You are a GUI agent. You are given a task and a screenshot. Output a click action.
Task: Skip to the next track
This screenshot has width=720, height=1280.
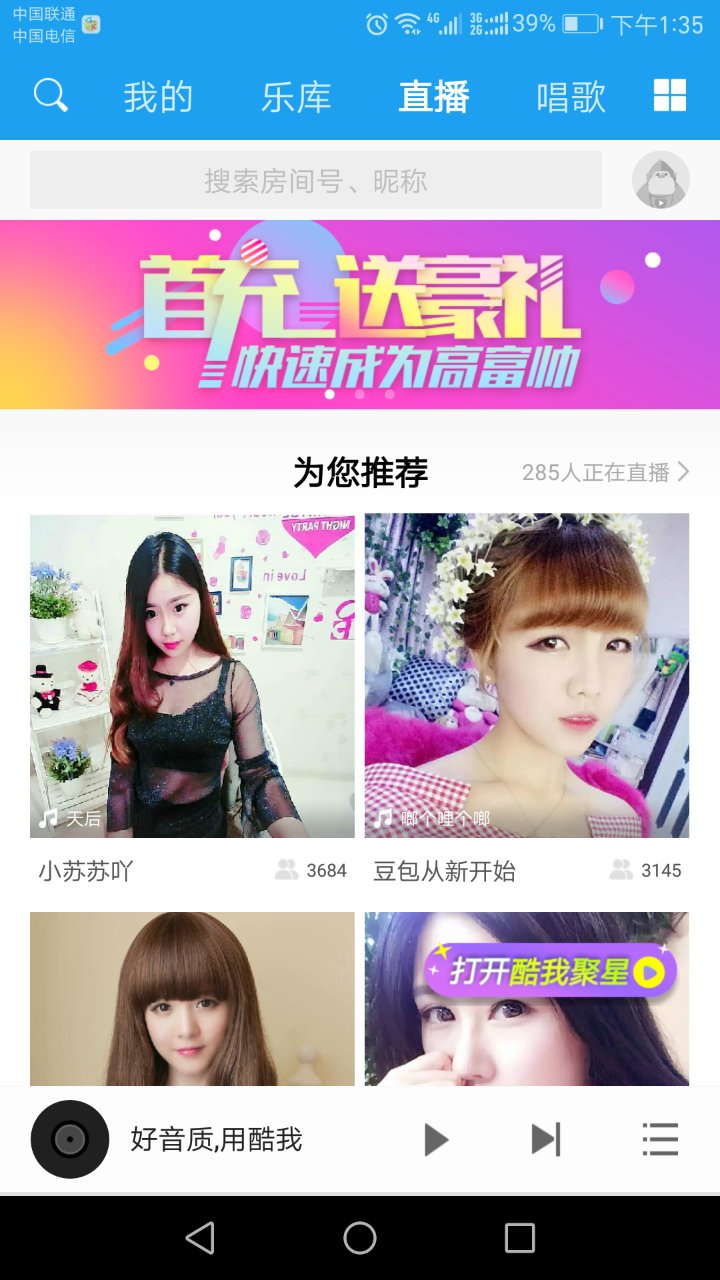click(x=545, y=1139)
